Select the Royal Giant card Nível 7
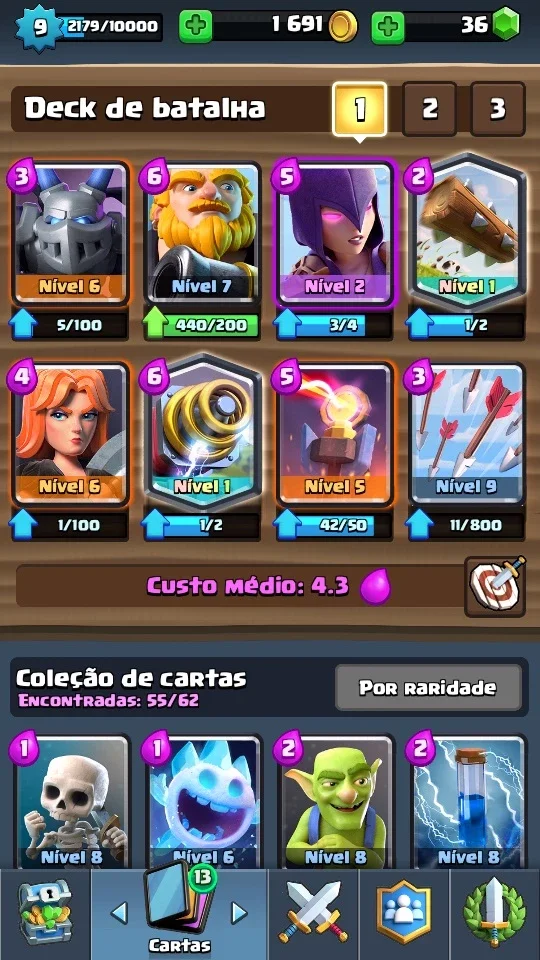The image size is (540, 960). click(202, 233)
